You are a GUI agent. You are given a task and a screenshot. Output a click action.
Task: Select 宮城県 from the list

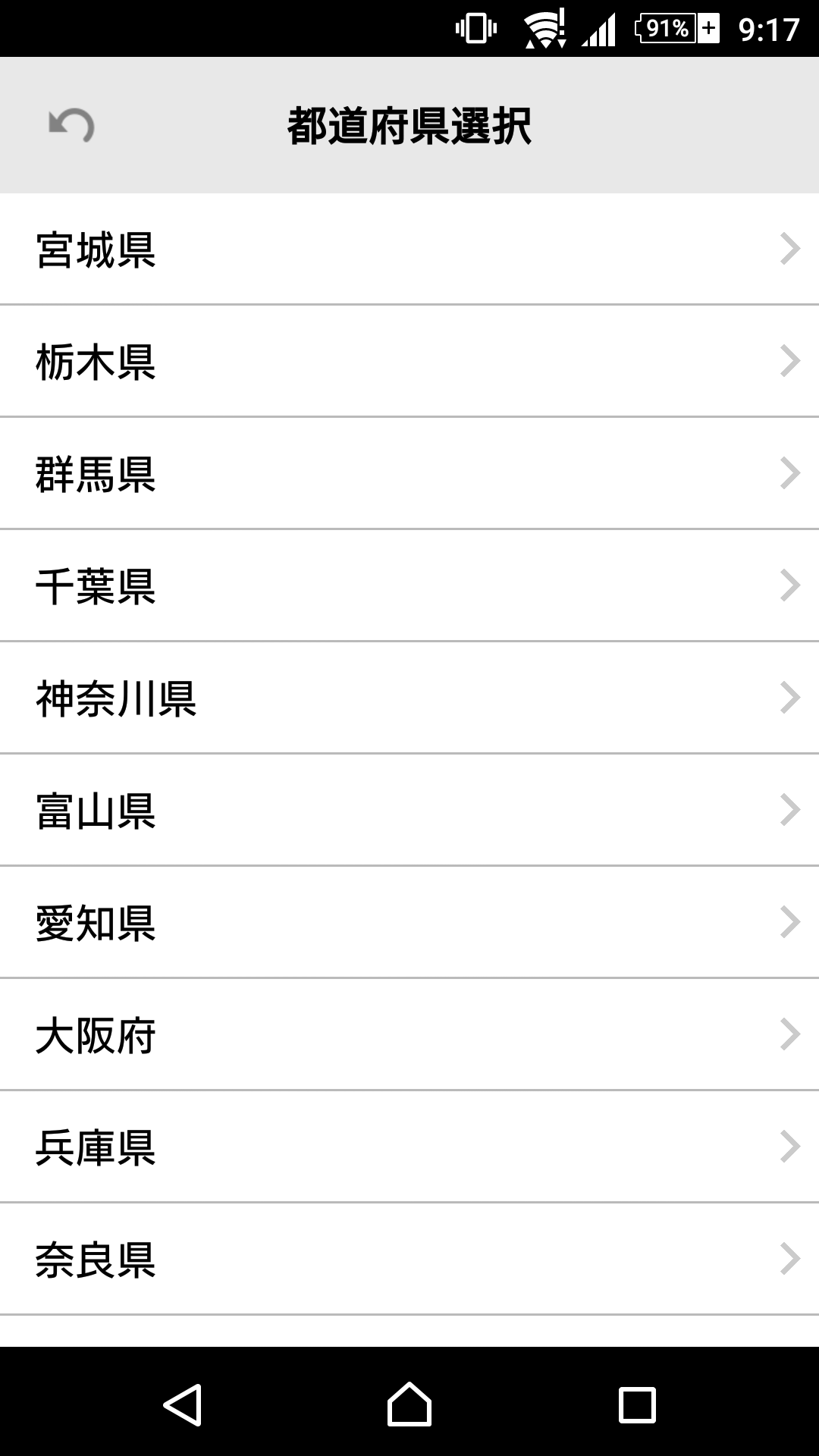coord(409,249)
